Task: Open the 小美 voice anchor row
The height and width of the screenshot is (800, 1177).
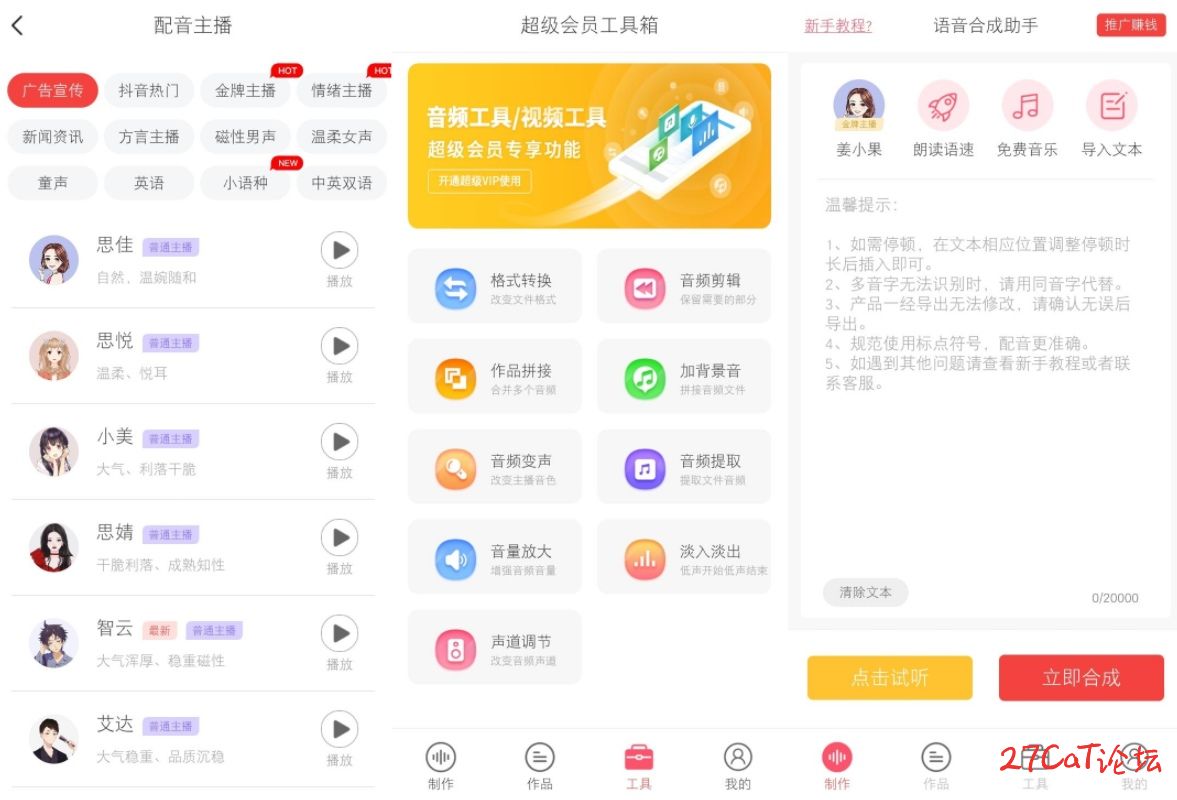Action: point(180,452)
